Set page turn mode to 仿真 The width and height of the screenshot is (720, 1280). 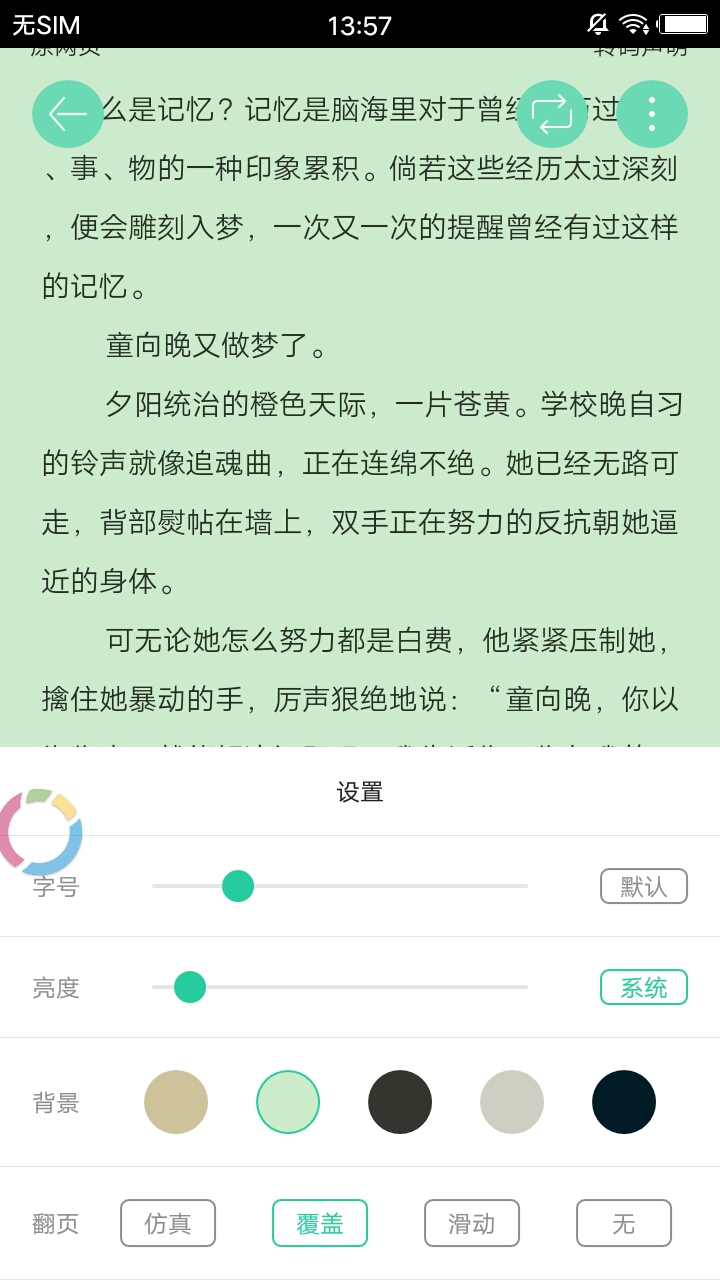168,1223
